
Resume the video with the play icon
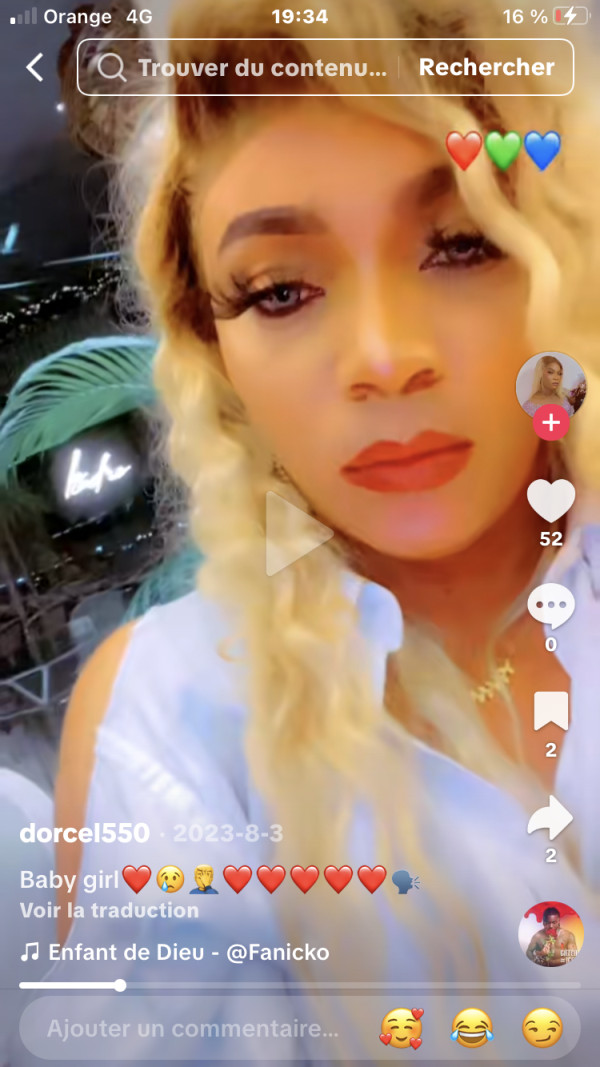tap(297, 533)
